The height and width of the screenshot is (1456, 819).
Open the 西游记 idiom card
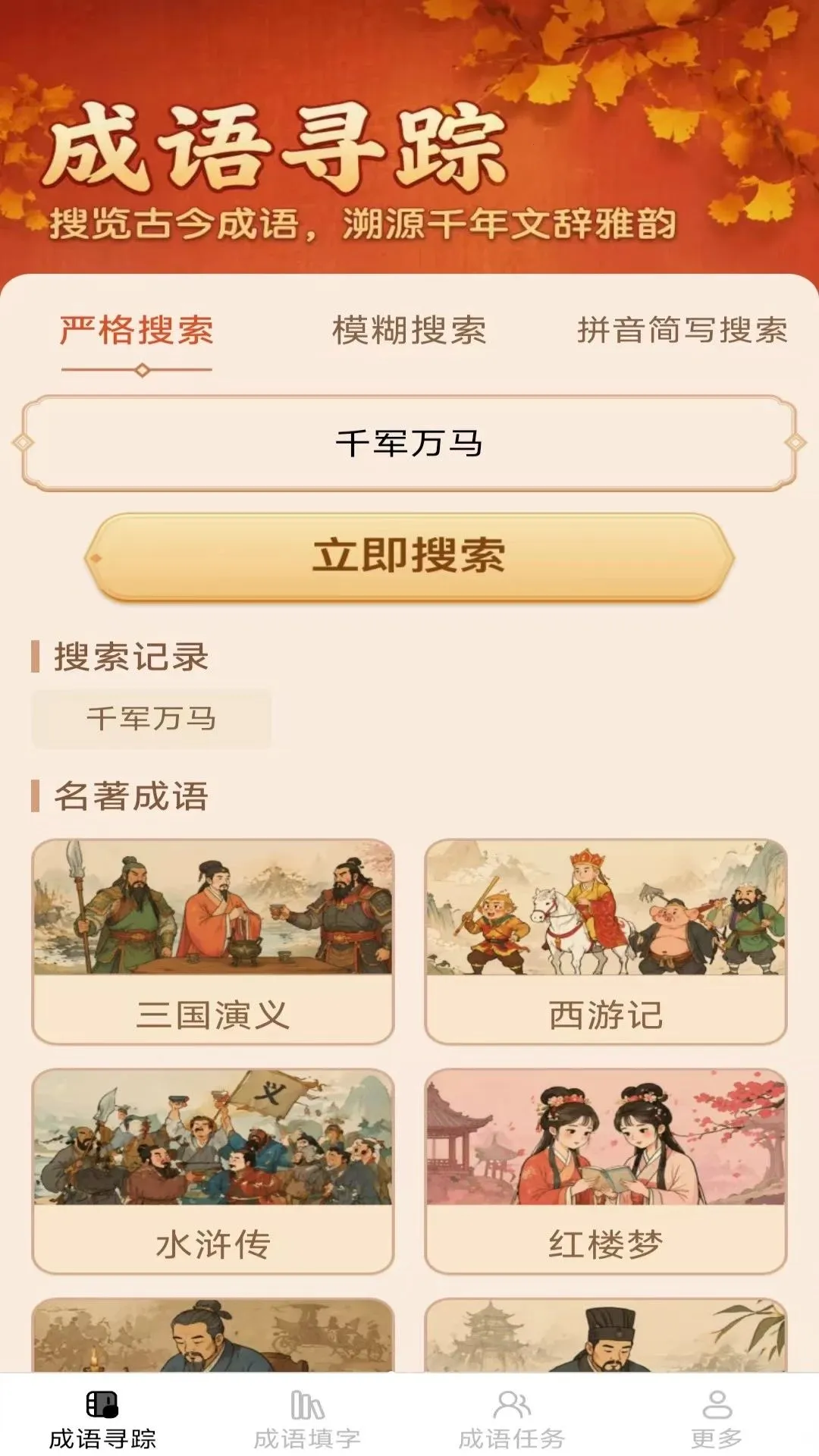(x=606, y=941)
